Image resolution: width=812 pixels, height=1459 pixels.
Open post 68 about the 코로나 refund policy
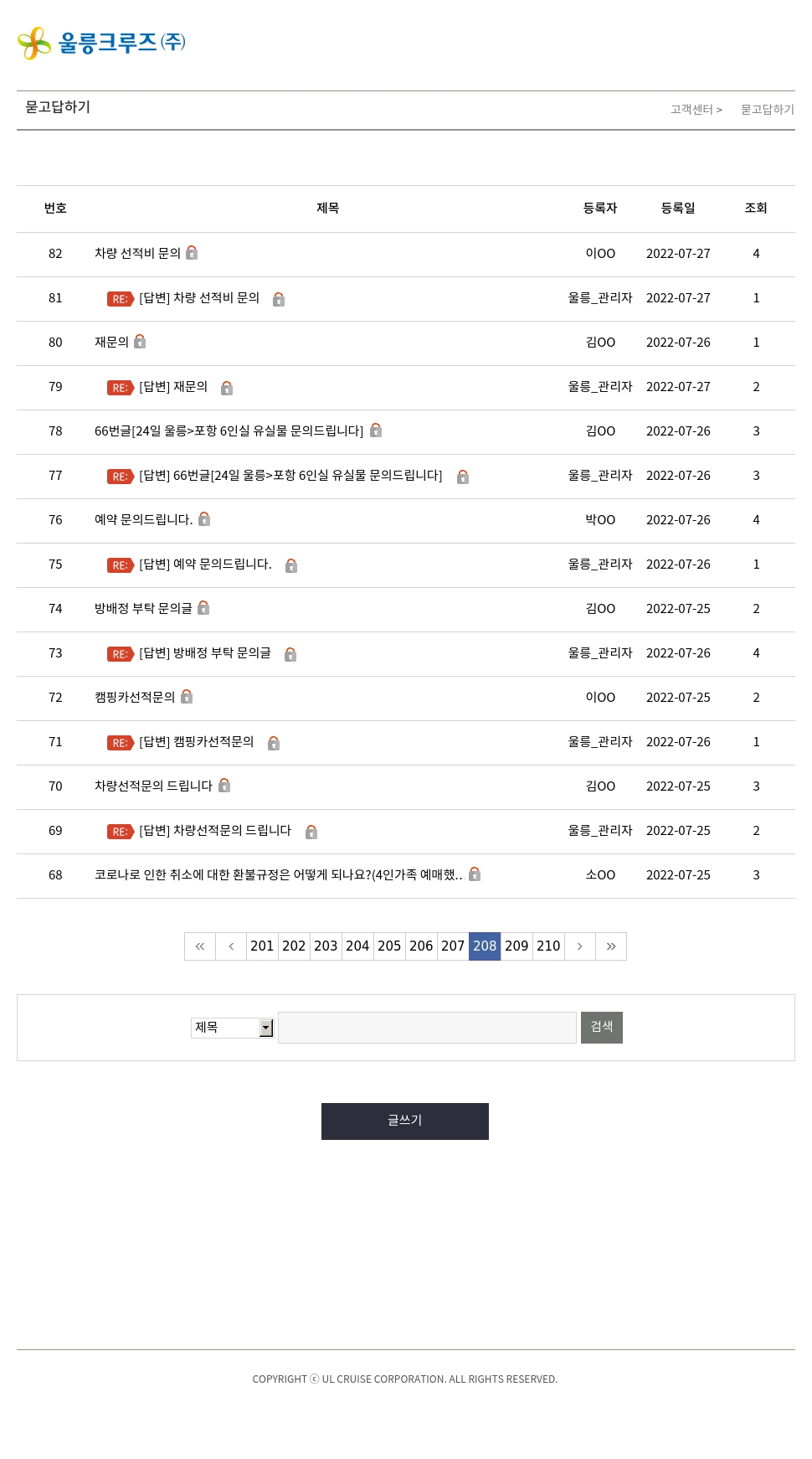pyautogui.click(x=279, y=875)
